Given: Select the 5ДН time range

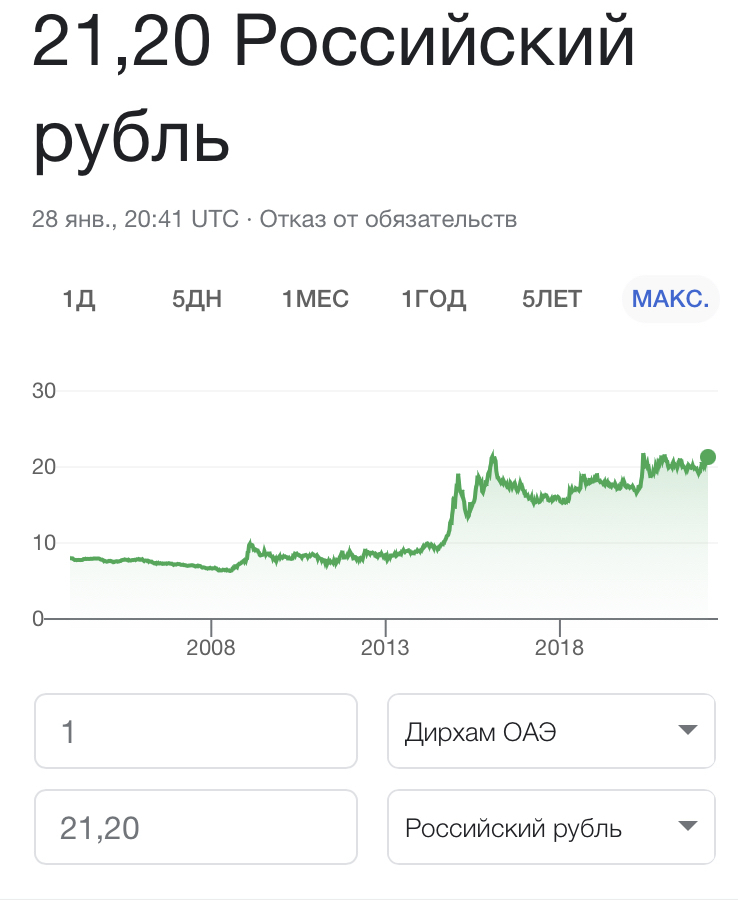Looking at the screenshot, I should tap(197, 299).
